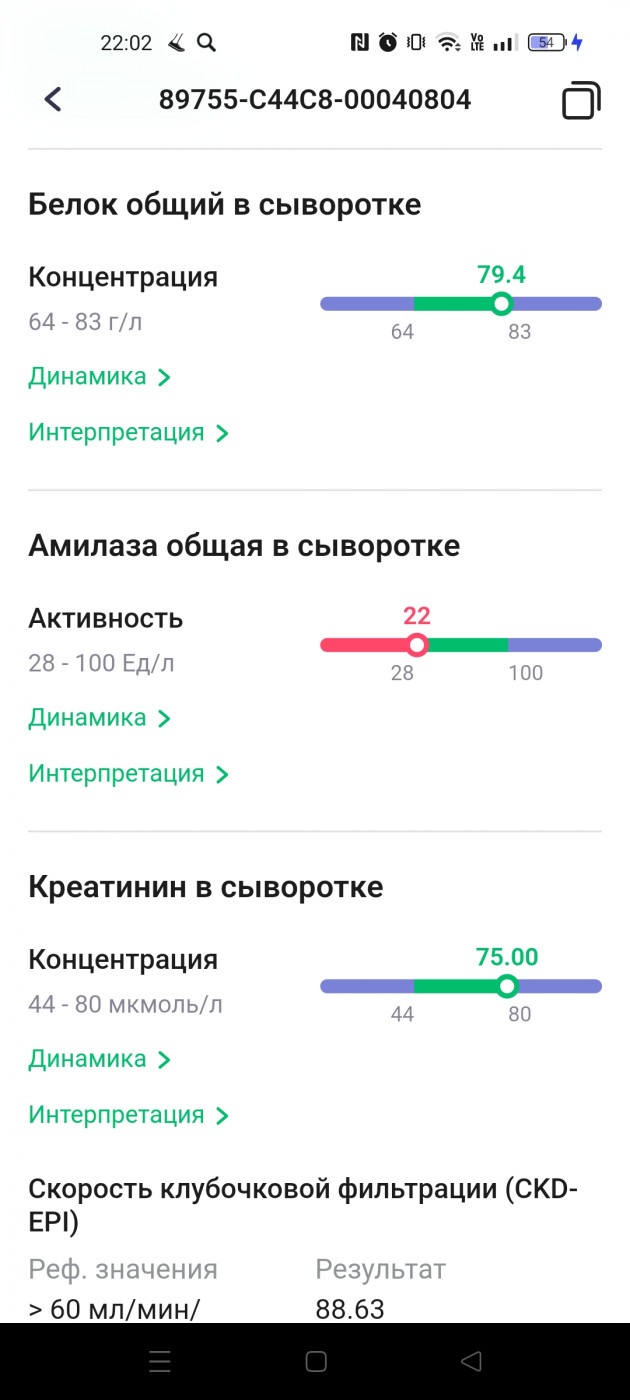Open recent apps from the navigation bar

point(160,1361)
